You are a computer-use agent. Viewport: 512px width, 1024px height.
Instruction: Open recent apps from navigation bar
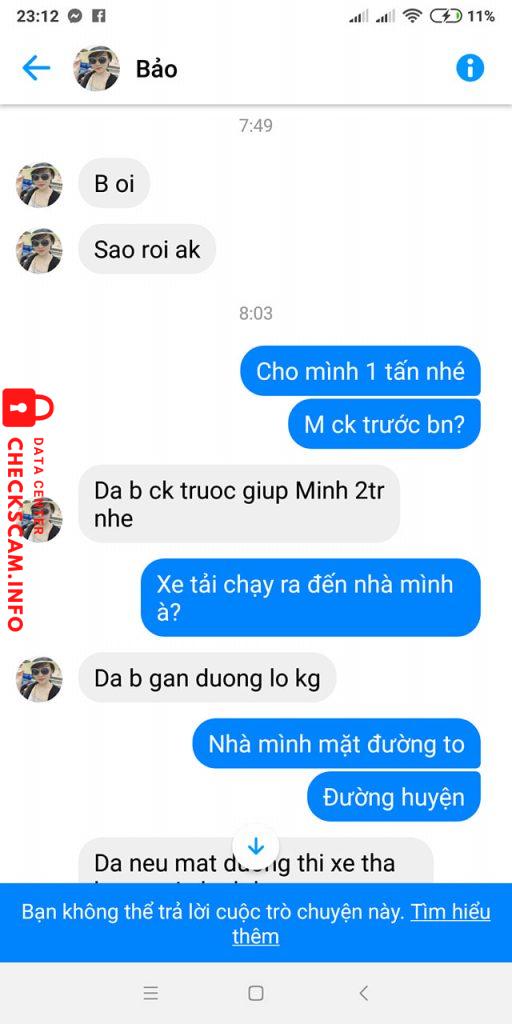tap(151, 993)
